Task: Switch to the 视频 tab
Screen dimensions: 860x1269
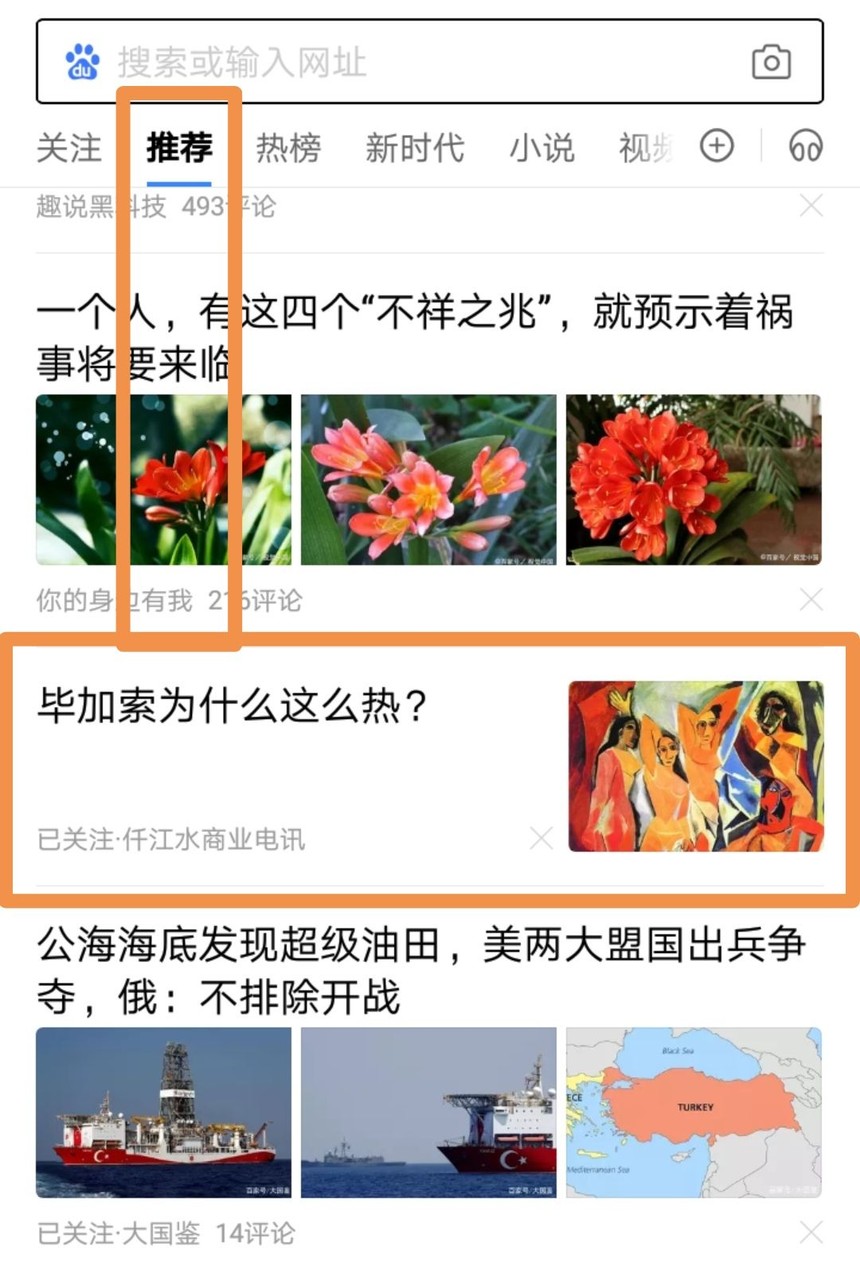Action: point(645,148)
